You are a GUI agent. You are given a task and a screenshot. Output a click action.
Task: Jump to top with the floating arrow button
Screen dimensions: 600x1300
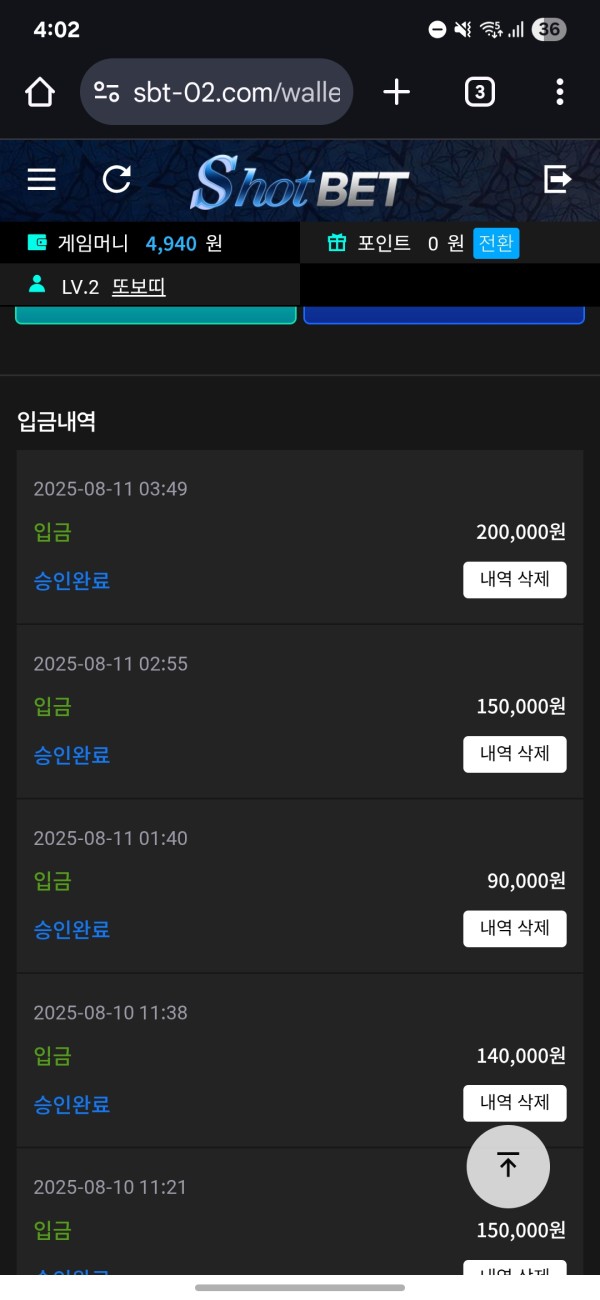pyautogui.click(x=508, y=1166)
